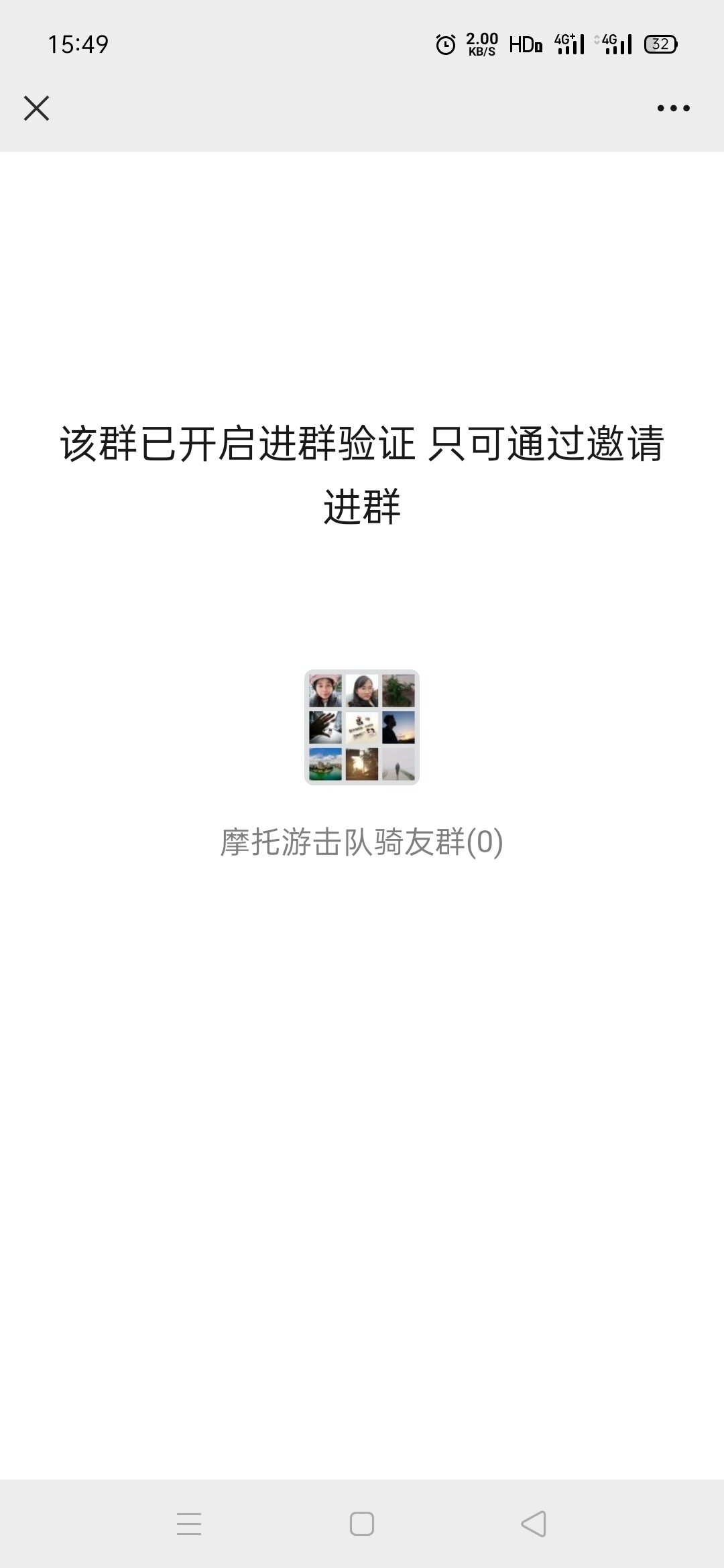Go back using system navigation
The height and width of the screenshot is (1568, 724).
point(534,1524)
